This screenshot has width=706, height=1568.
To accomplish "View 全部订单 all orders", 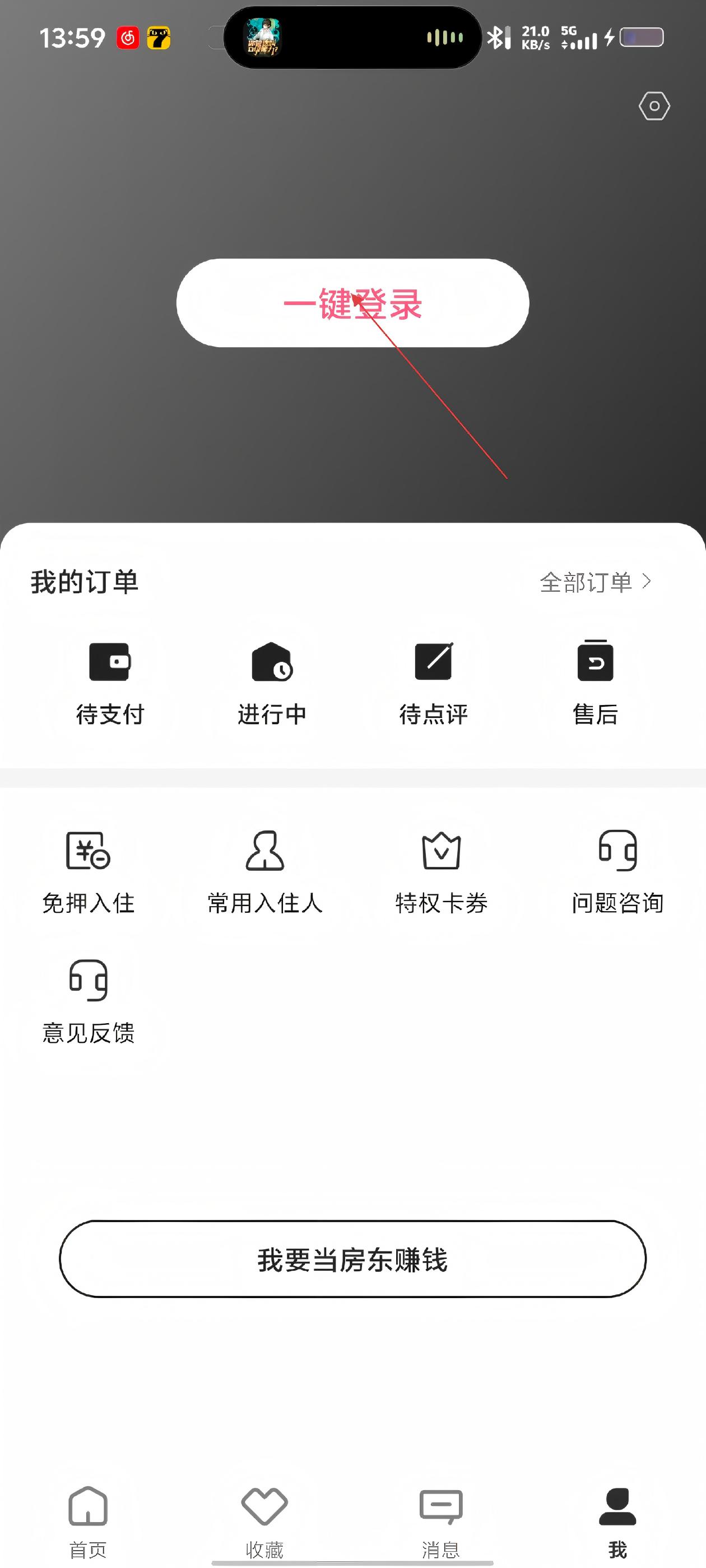I will [x=595, y=582].
